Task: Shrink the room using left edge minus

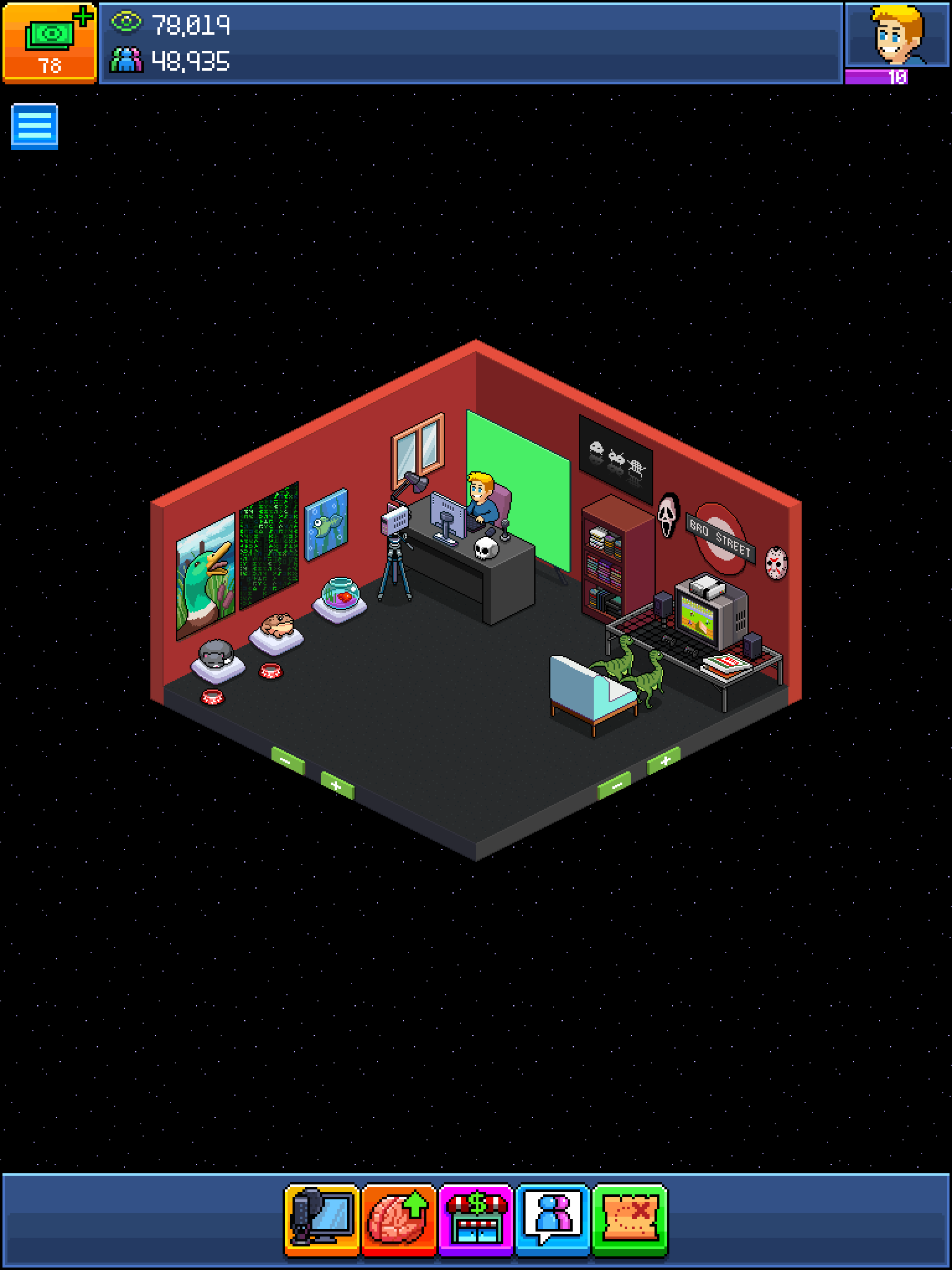Action: pyautogui.click(x=288, y=760)
